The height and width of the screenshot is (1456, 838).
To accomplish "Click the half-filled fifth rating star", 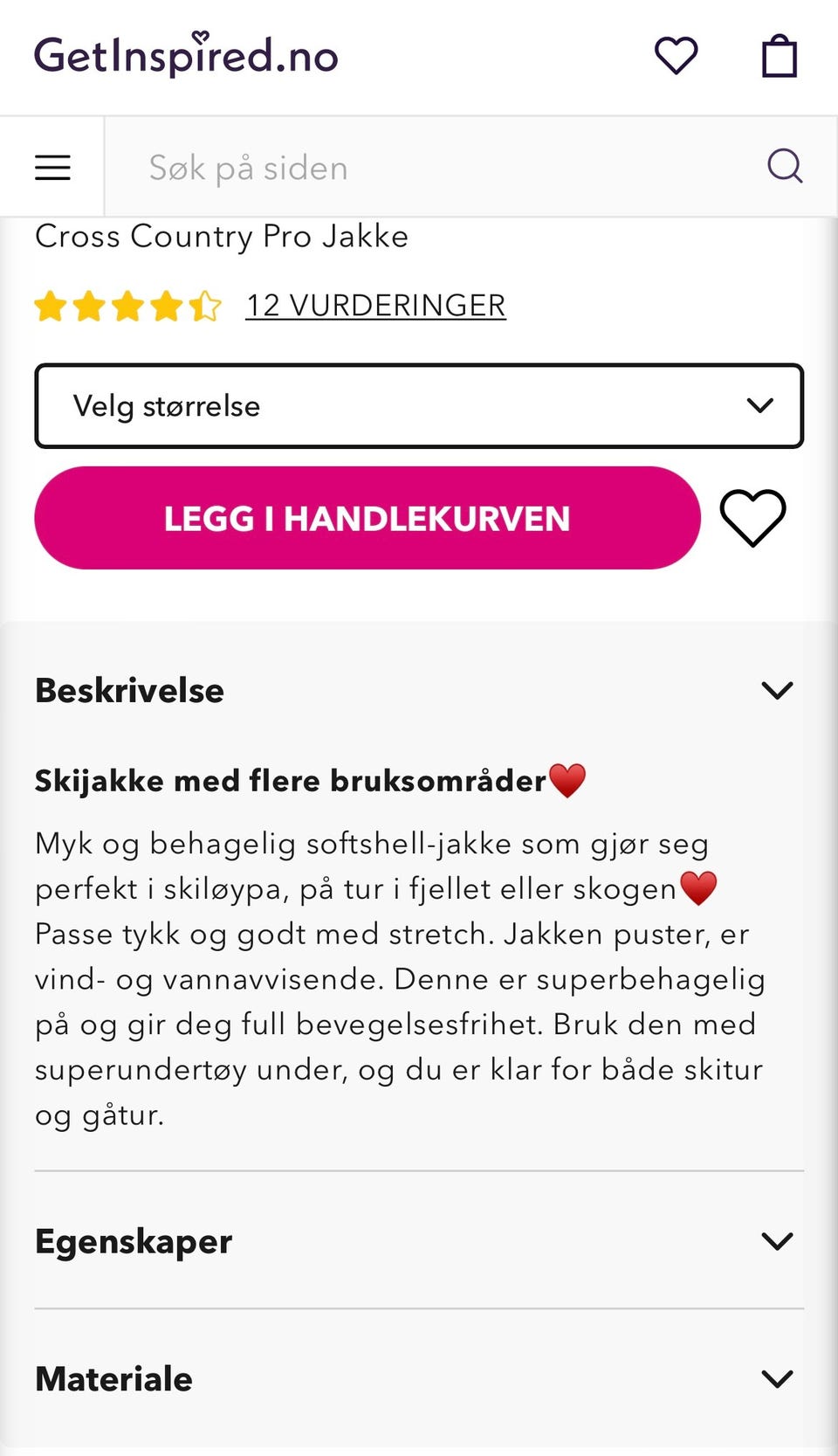I will (x=205, y=306).
